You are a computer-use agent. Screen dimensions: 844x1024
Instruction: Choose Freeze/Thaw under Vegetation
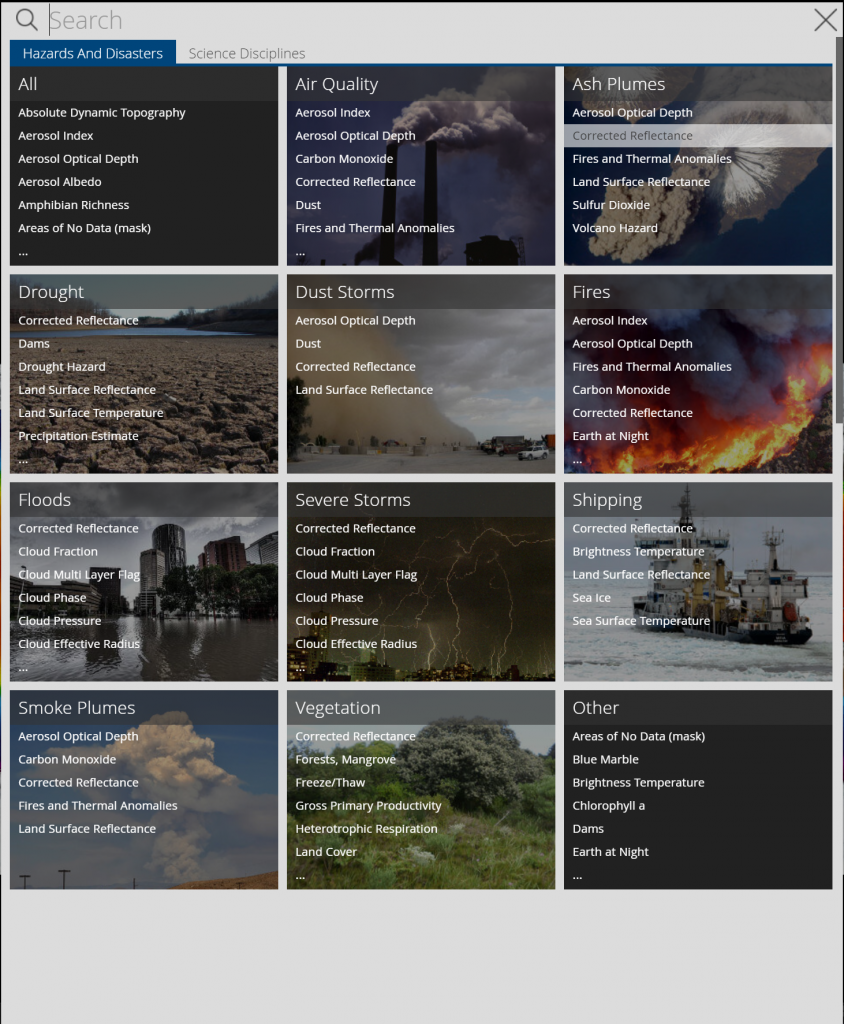tap(331, 783)
